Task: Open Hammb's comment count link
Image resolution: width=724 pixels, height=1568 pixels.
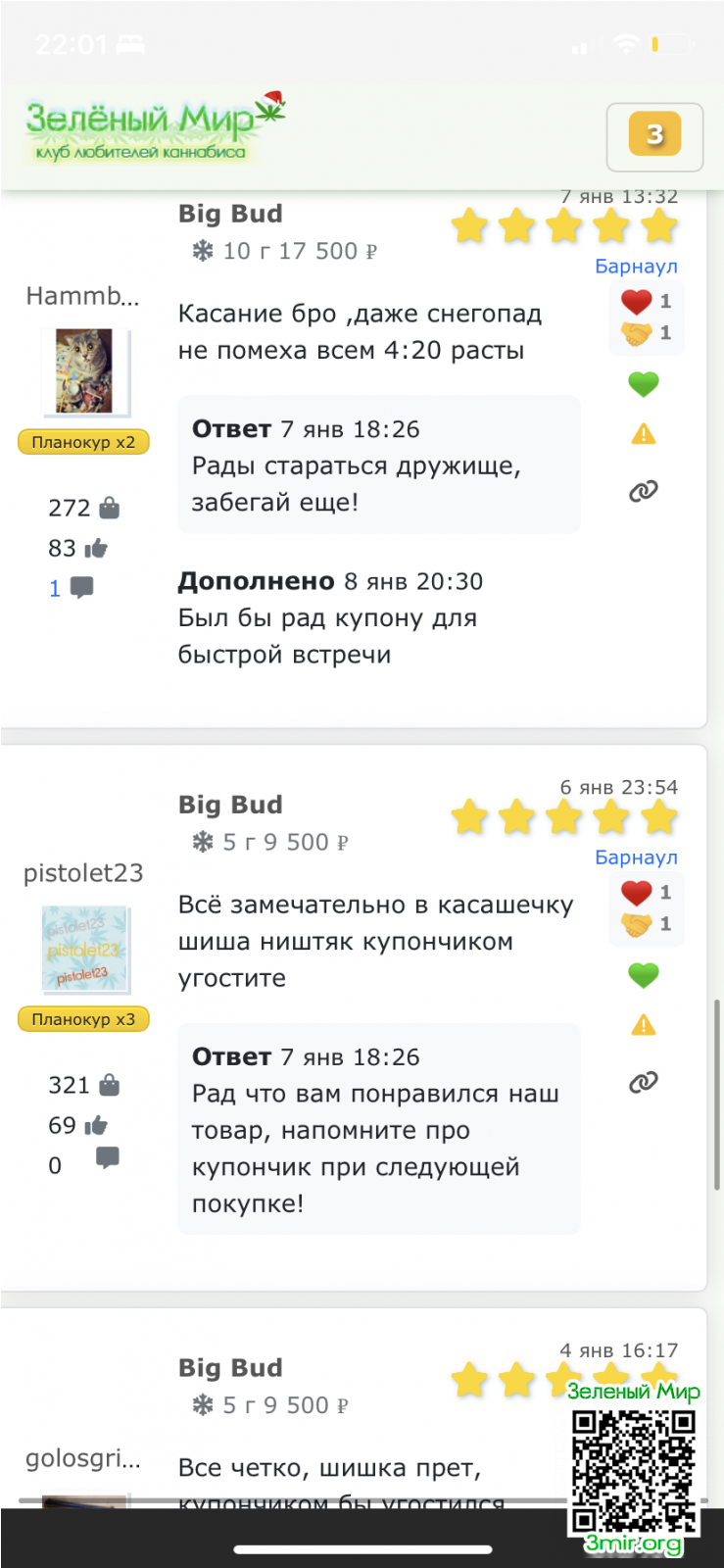Action: pyautogui.click(x=55, y=589)
